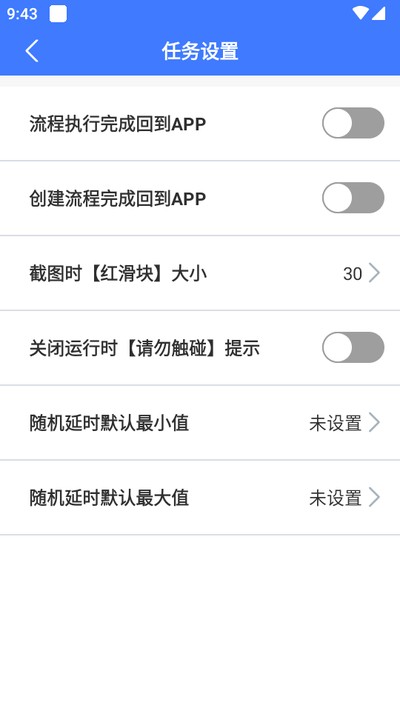Toggle 创建流程完成回到APP switch
Screen dimensions: 400x711
pos(353,198)
